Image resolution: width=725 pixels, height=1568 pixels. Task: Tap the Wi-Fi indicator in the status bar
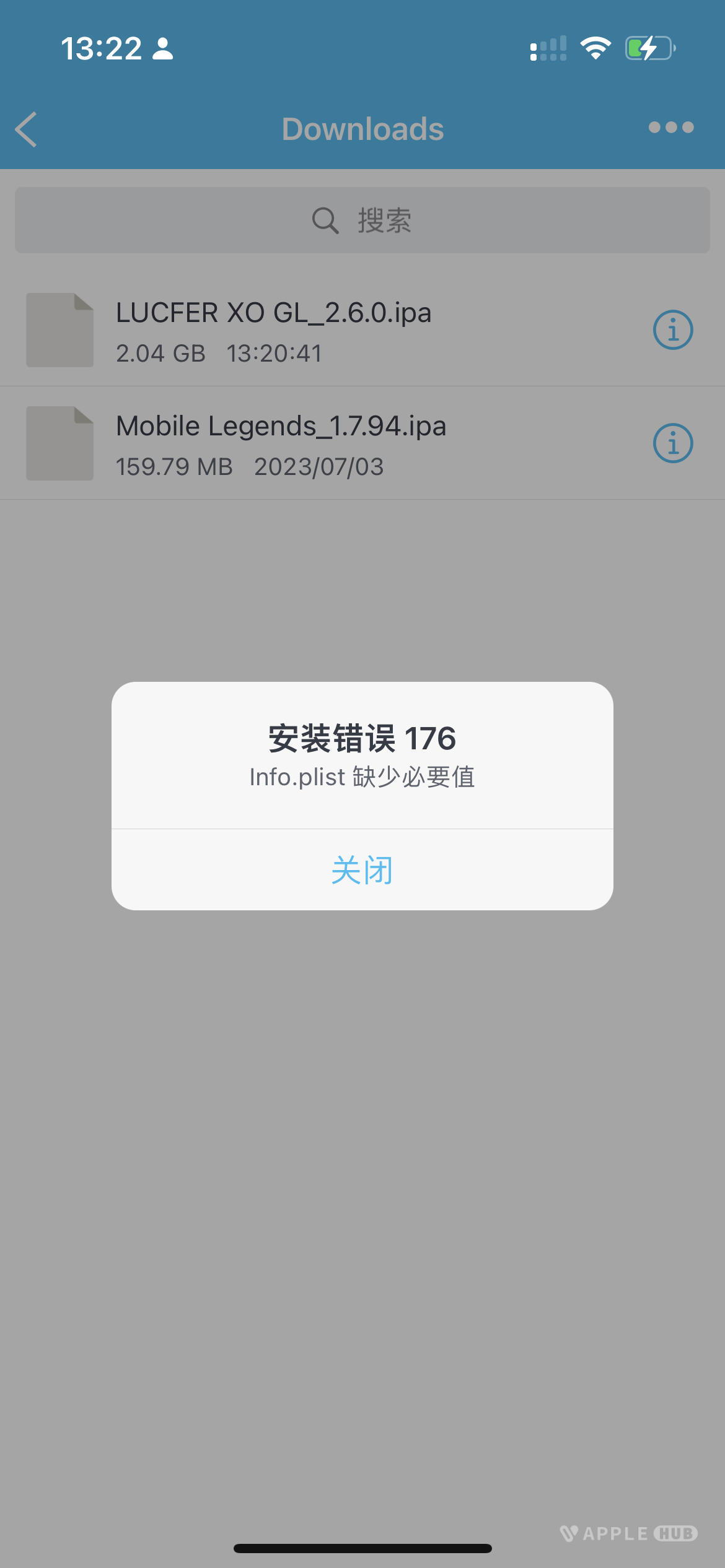point(595,48)
